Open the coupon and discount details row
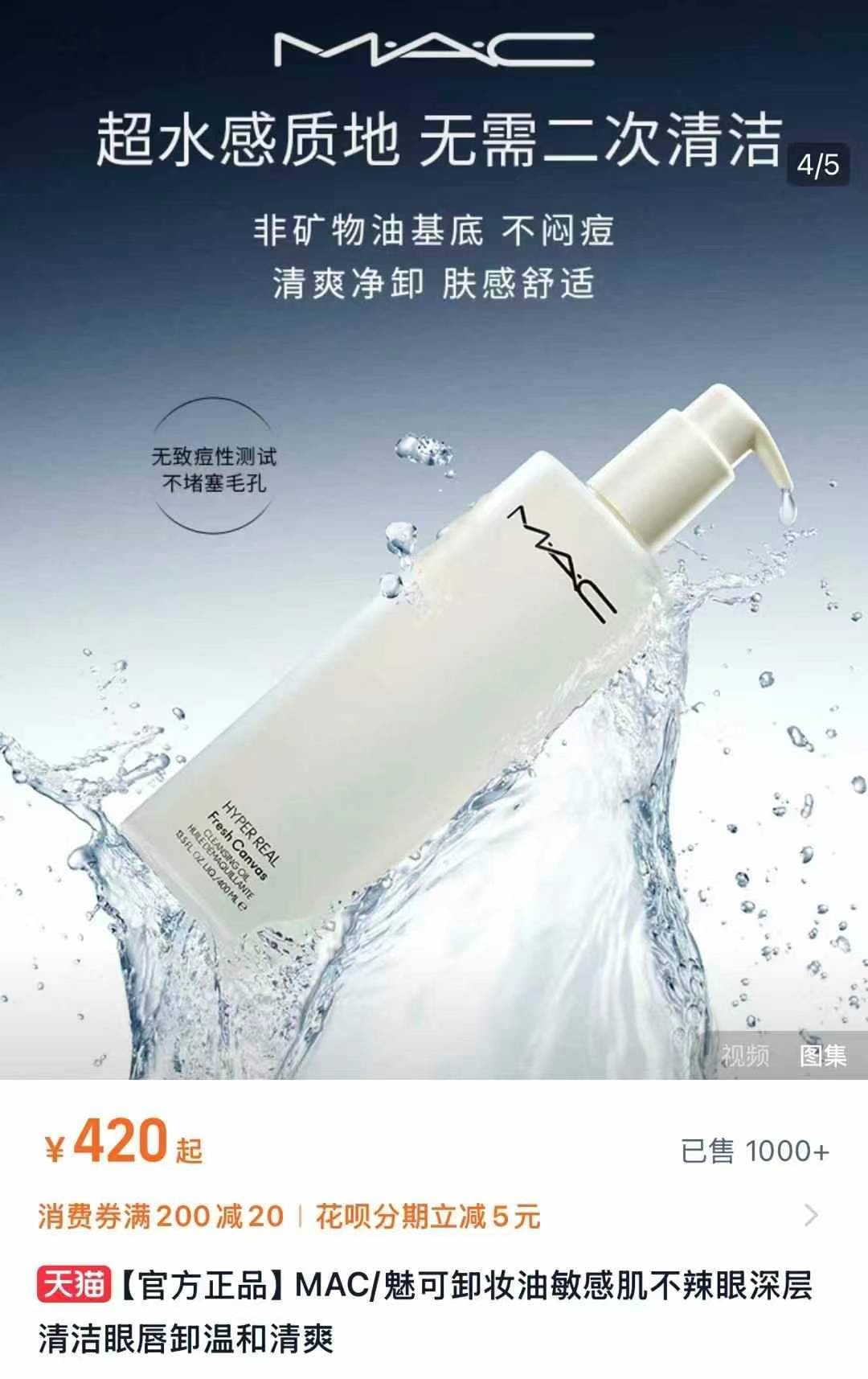 point(434,1215)
